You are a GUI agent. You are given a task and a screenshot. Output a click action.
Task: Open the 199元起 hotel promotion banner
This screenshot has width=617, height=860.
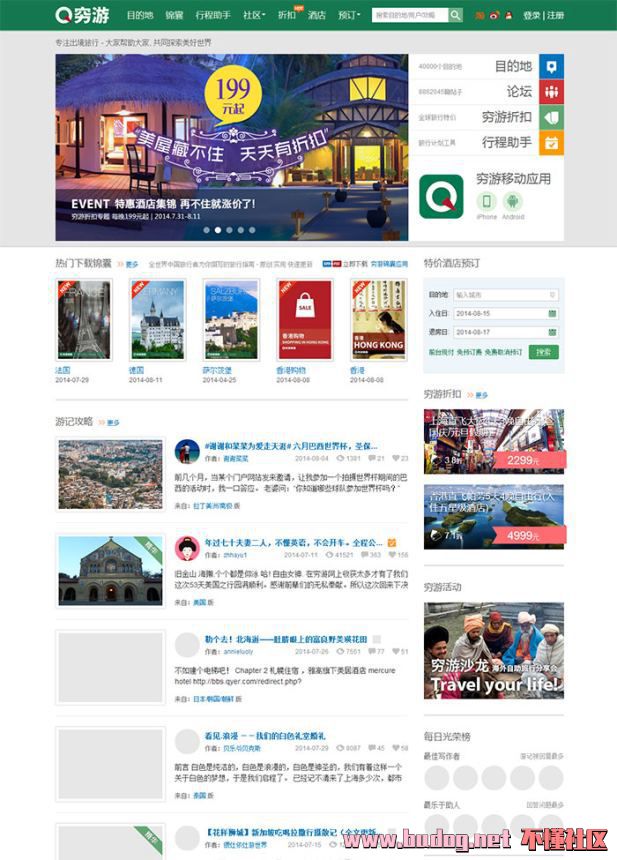pyautogui.click(x=232, y=147)
